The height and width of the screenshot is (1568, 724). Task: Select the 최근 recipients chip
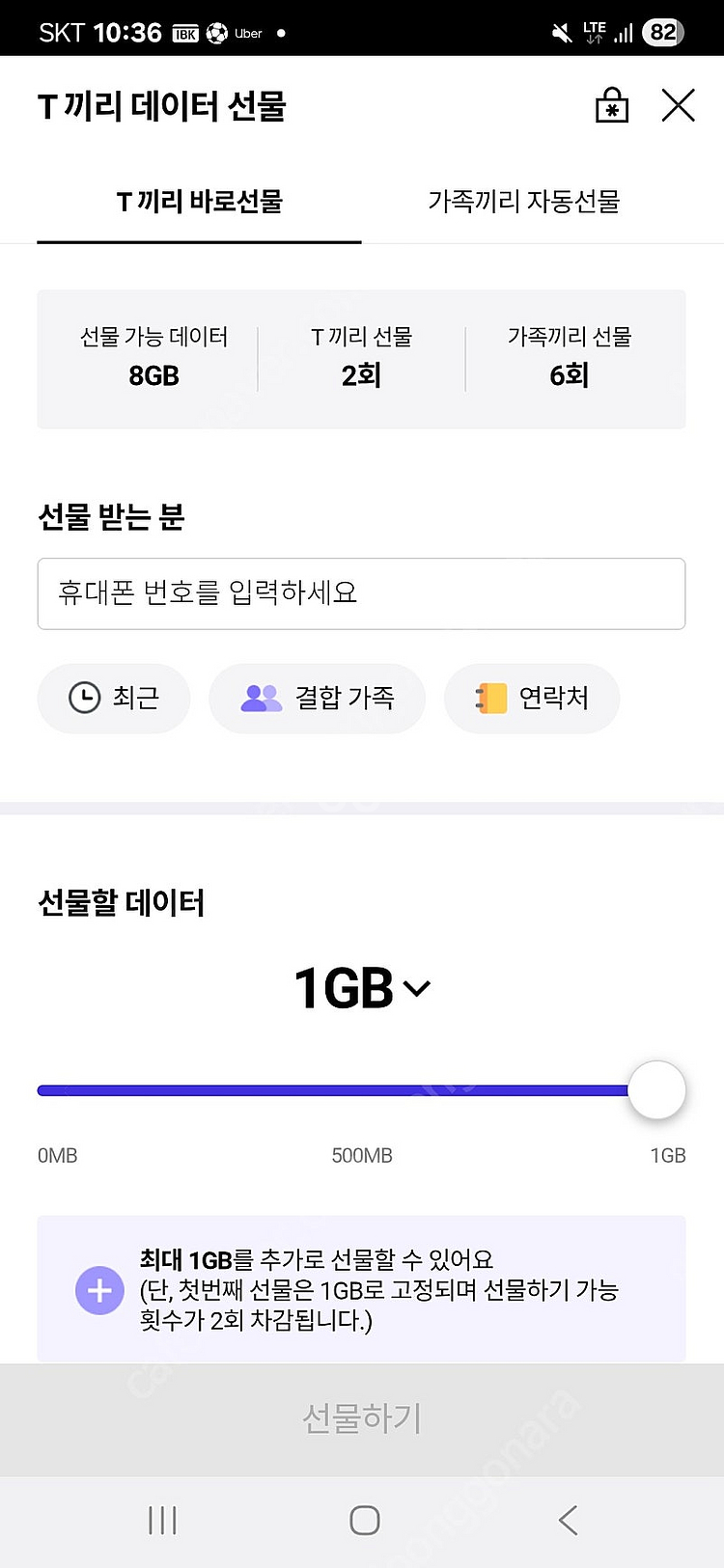pos(114,698)
